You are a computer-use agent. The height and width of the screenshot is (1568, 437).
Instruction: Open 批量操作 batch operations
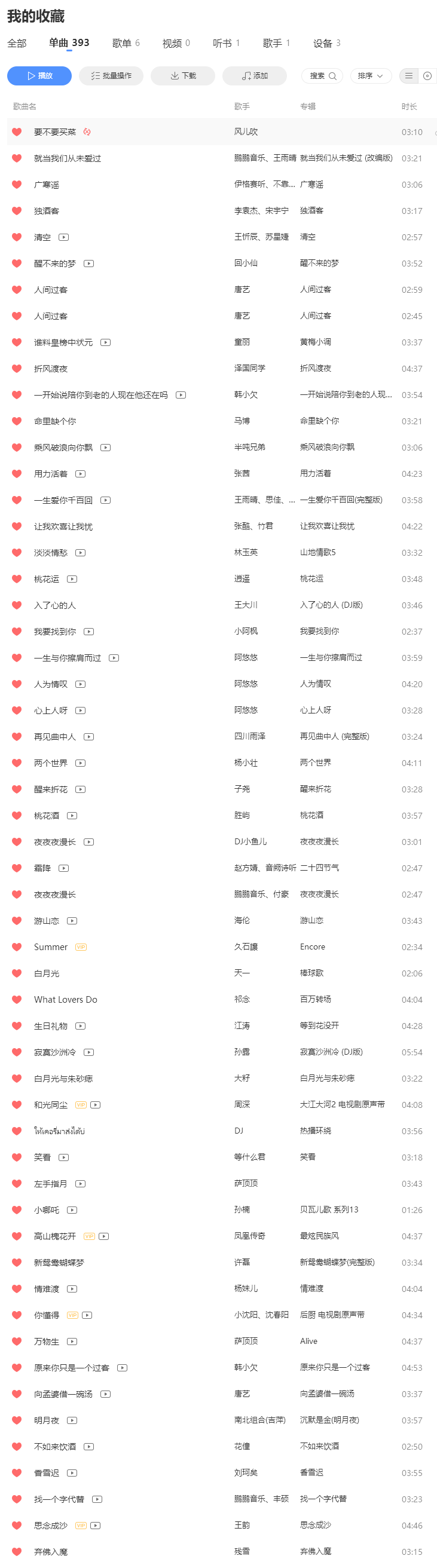click(111, 76)
